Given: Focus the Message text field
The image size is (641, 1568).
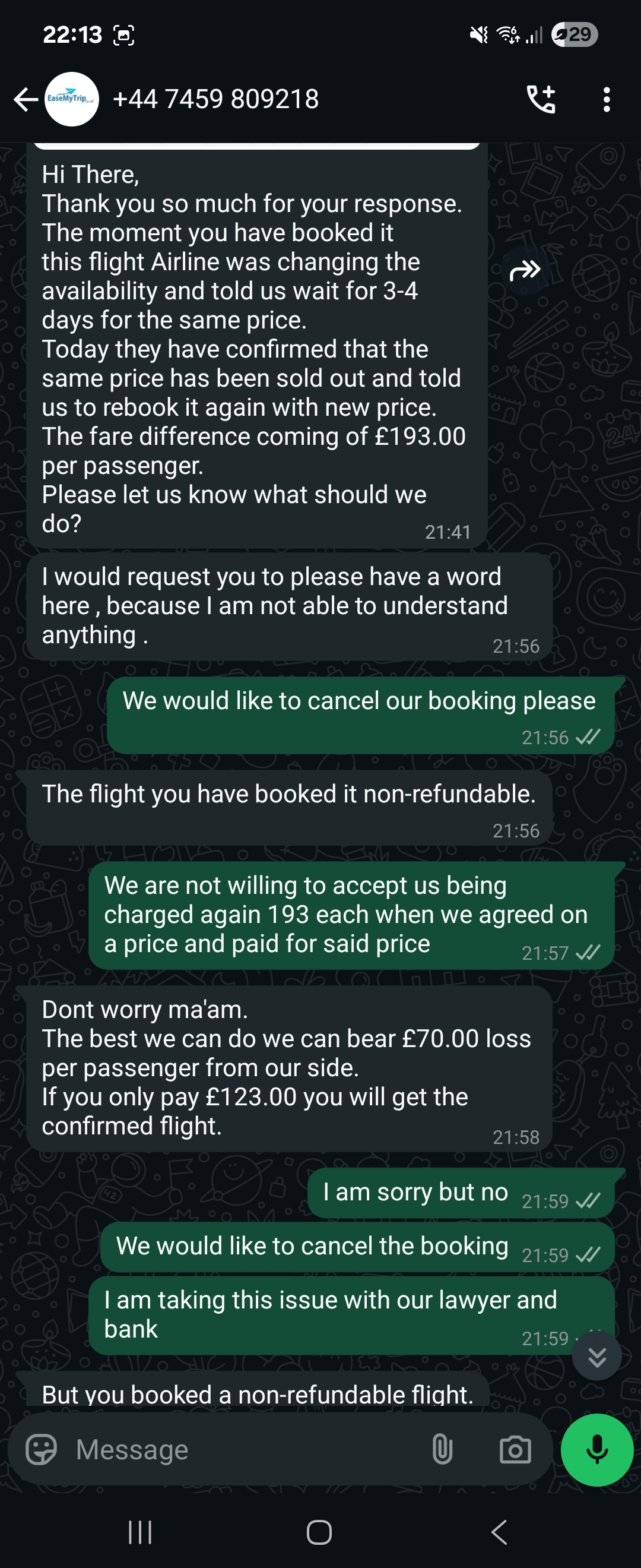Looking at the screenshot, I should click(x=243, y=1449).
